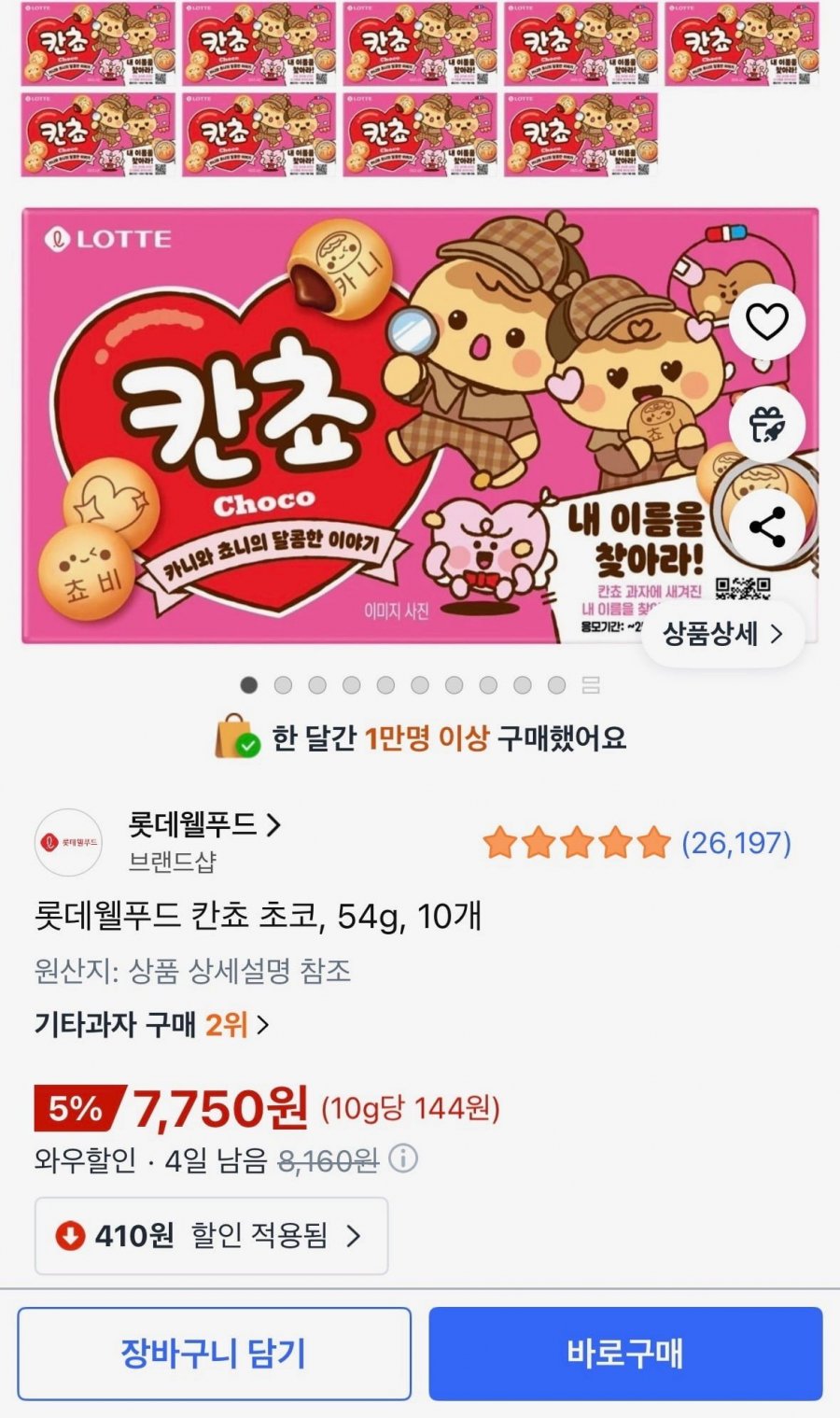Expand 410원 할인 적용됨 details
Image resolution: width=840 pixels, height=1418 pixels.
click(x=211, y=1236)
